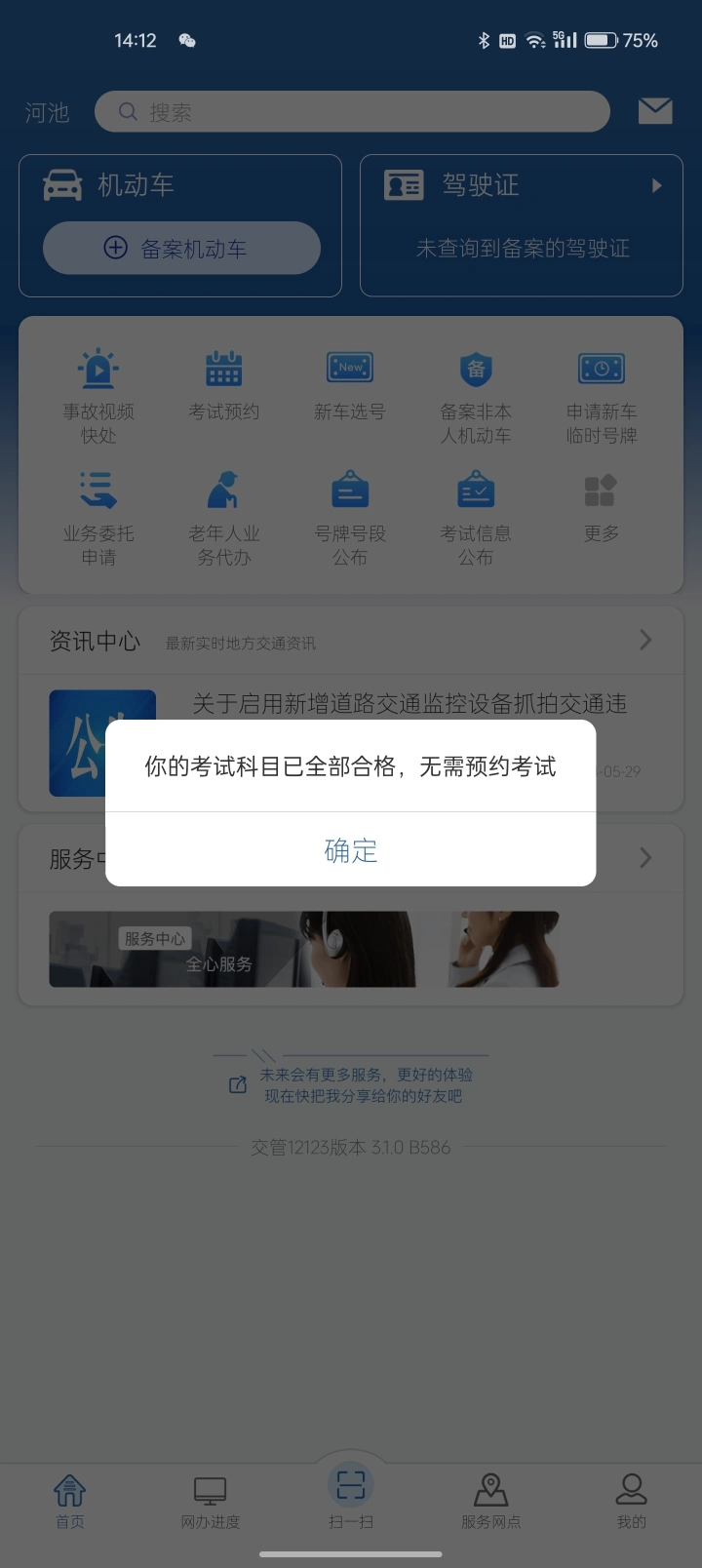Open the search box at top
702x1568 pixels.
coord(352,112)
